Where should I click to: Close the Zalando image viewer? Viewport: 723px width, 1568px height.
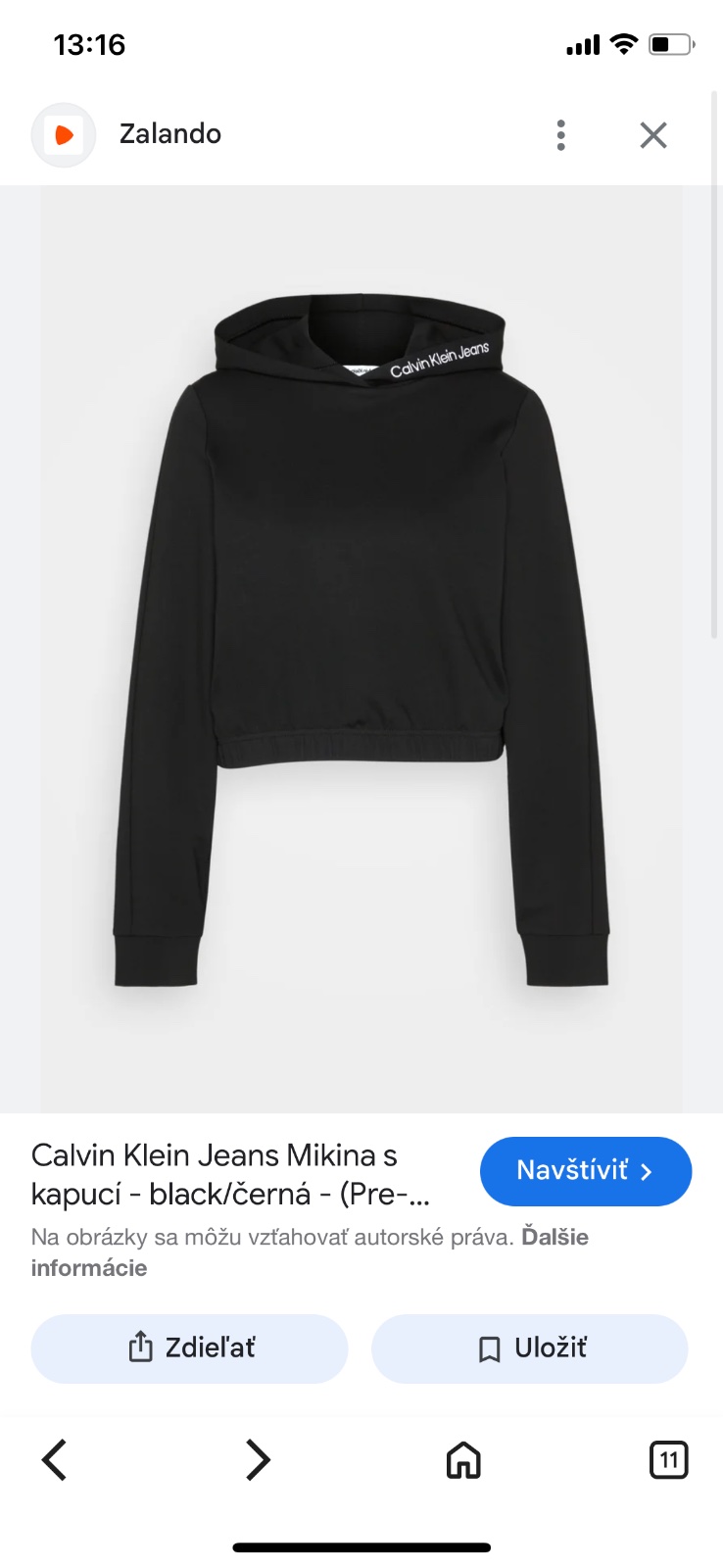tap(653, 135)
